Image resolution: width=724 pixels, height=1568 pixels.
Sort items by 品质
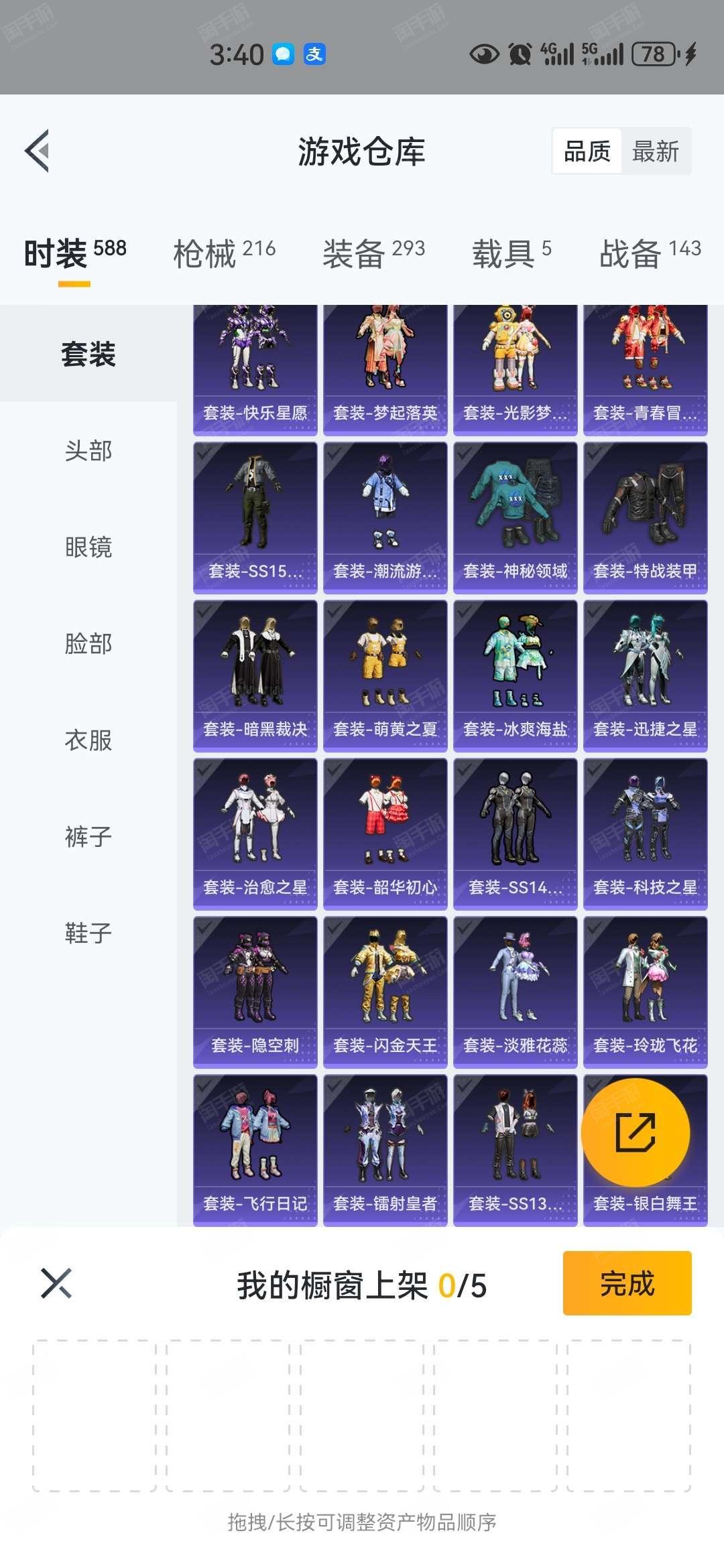(x=587, y=151)
